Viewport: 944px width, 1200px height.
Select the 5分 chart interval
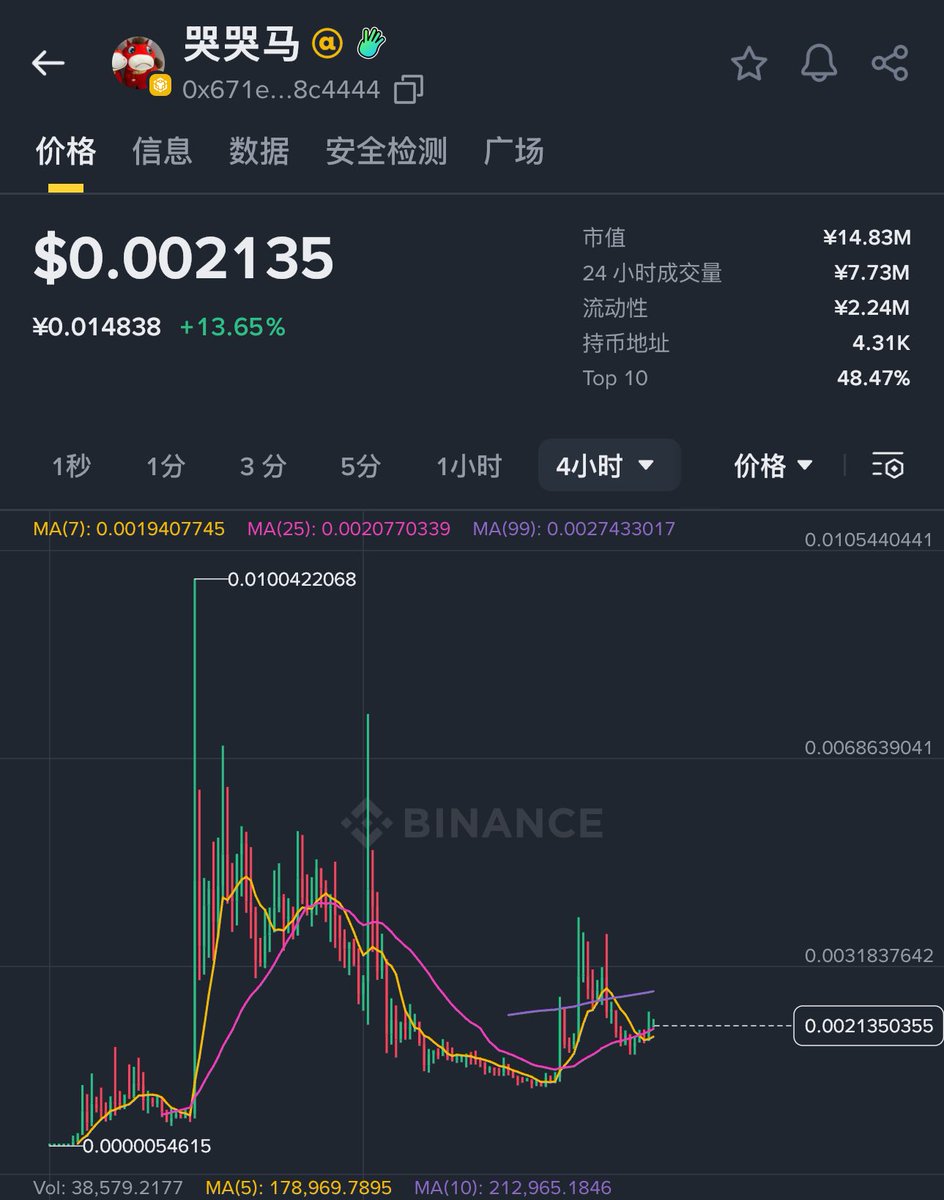tap(361, 466)
